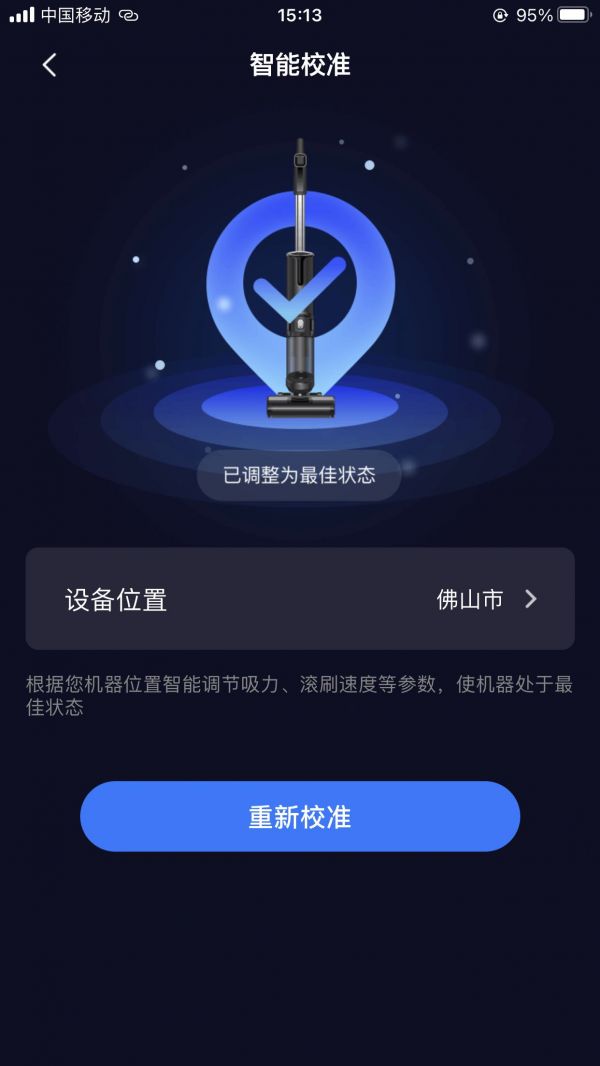This screenshot has width=600, height=1066.
Task: Open 设备位置 row showing 佛山市
Action: click(300, 599)
